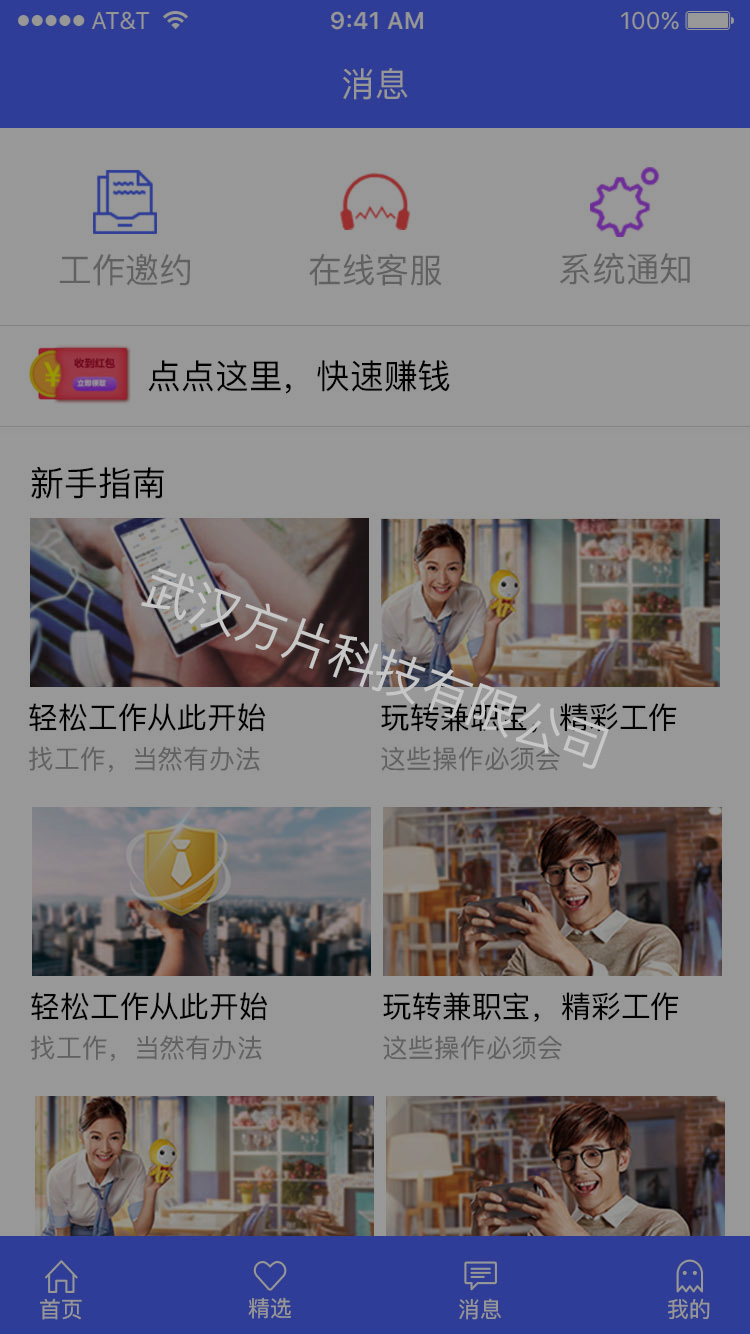Open 系统通知 system notification gear icon
The width and height of the screenshot is (750, 1334).
coord(622,203)
